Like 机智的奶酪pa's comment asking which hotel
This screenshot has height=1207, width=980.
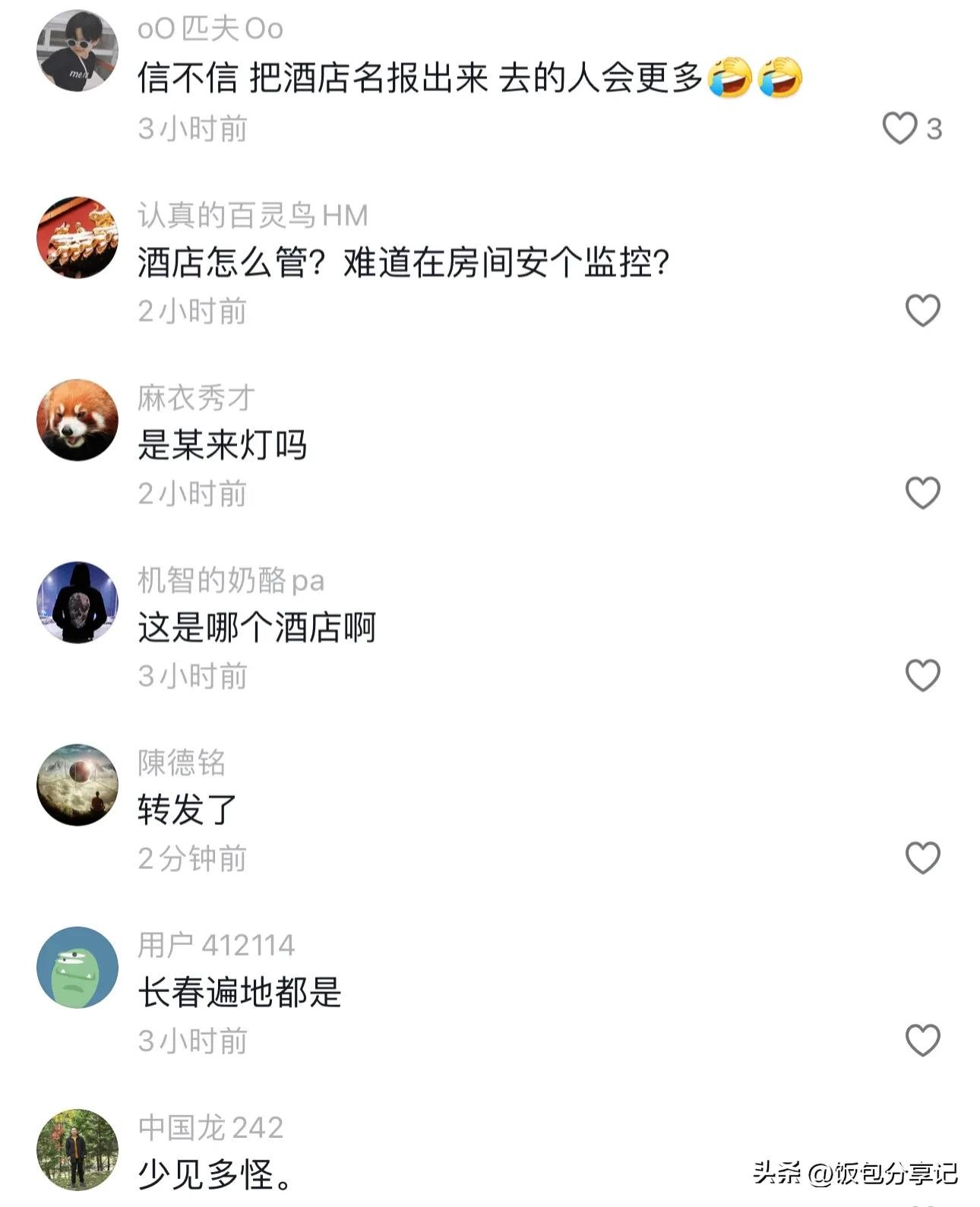coord(922,675)
